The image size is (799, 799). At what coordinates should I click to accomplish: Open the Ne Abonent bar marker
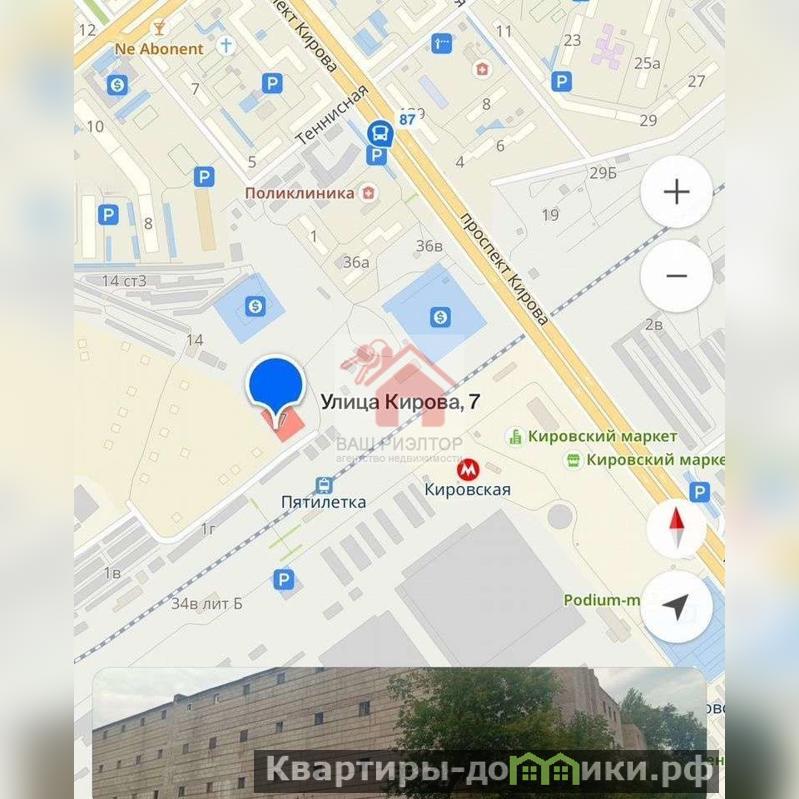(158, 27)
